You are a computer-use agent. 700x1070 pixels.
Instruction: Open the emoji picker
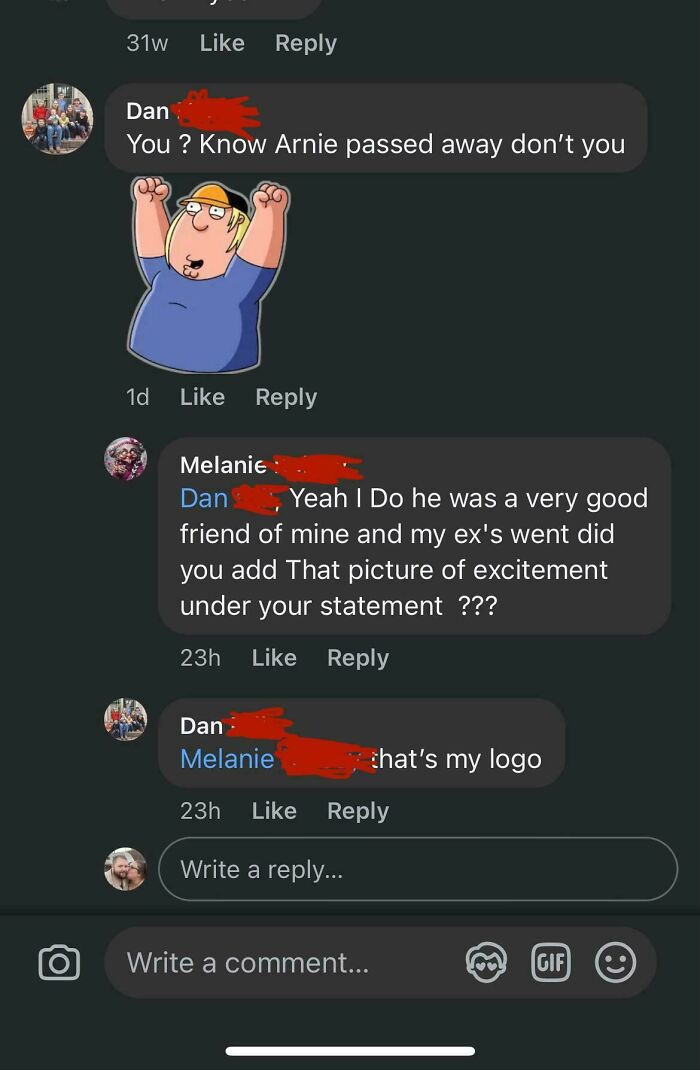click(x=615, y=962)
